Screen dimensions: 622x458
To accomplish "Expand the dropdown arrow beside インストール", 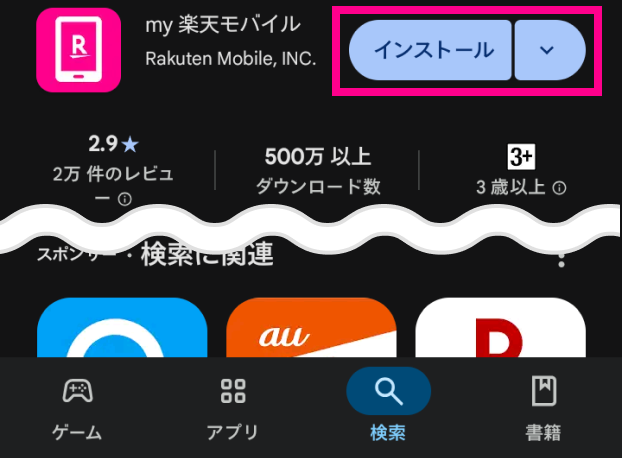I will [548, 50].
